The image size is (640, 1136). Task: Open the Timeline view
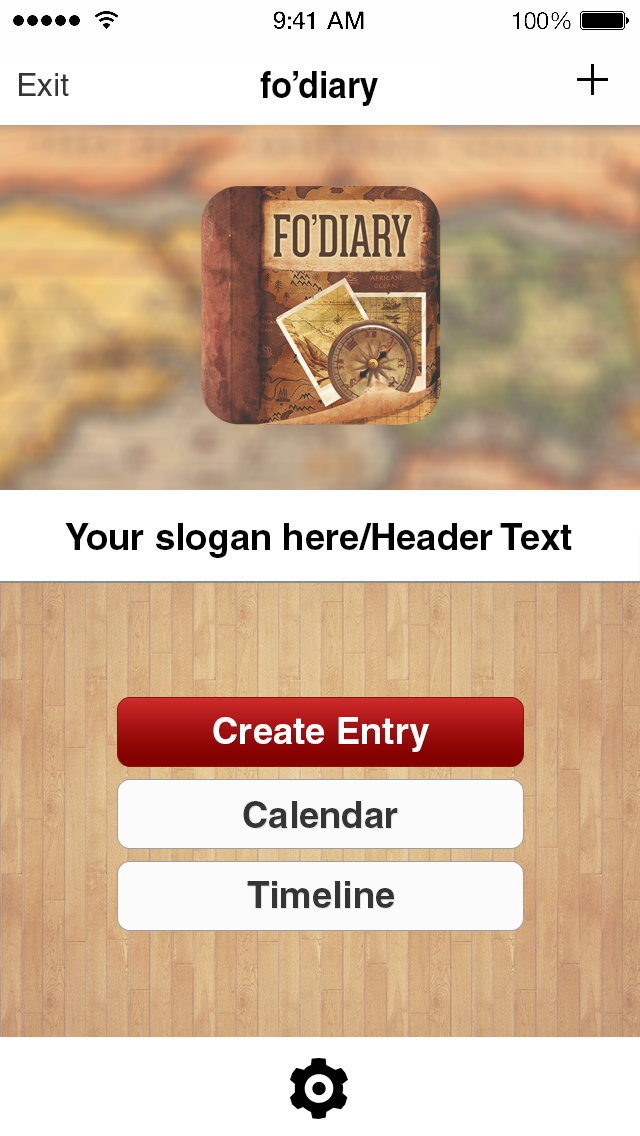(320, 895)
